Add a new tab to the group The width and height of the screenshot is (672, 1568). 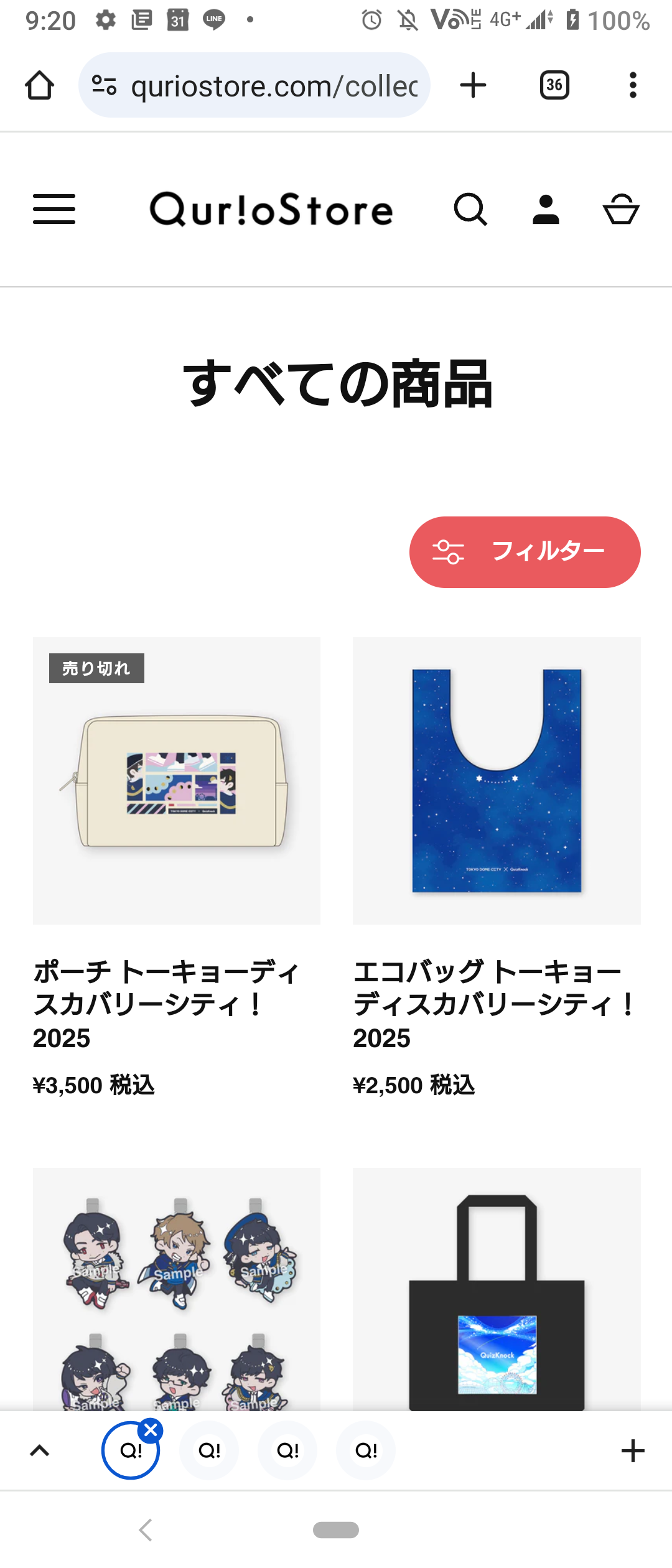633,1451
